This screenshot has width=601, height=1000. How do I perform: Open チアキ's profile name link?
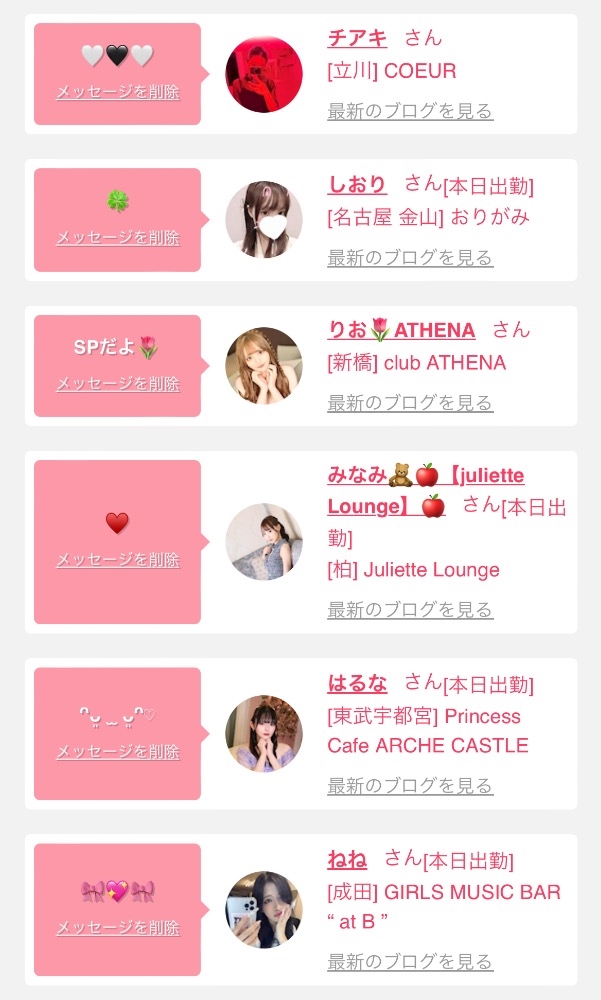click(357, 38)
